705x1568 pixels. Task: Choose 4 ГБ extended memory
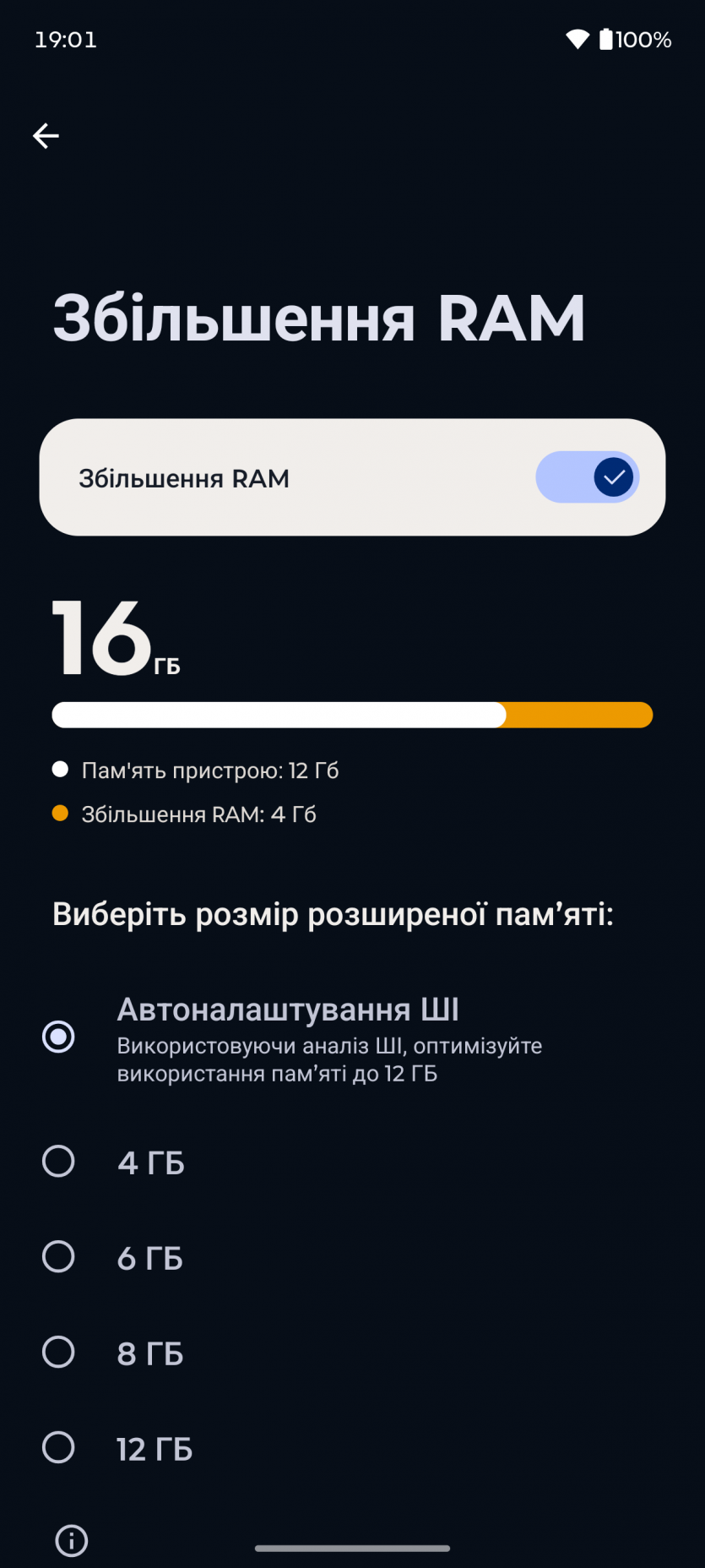point(58,1162)
